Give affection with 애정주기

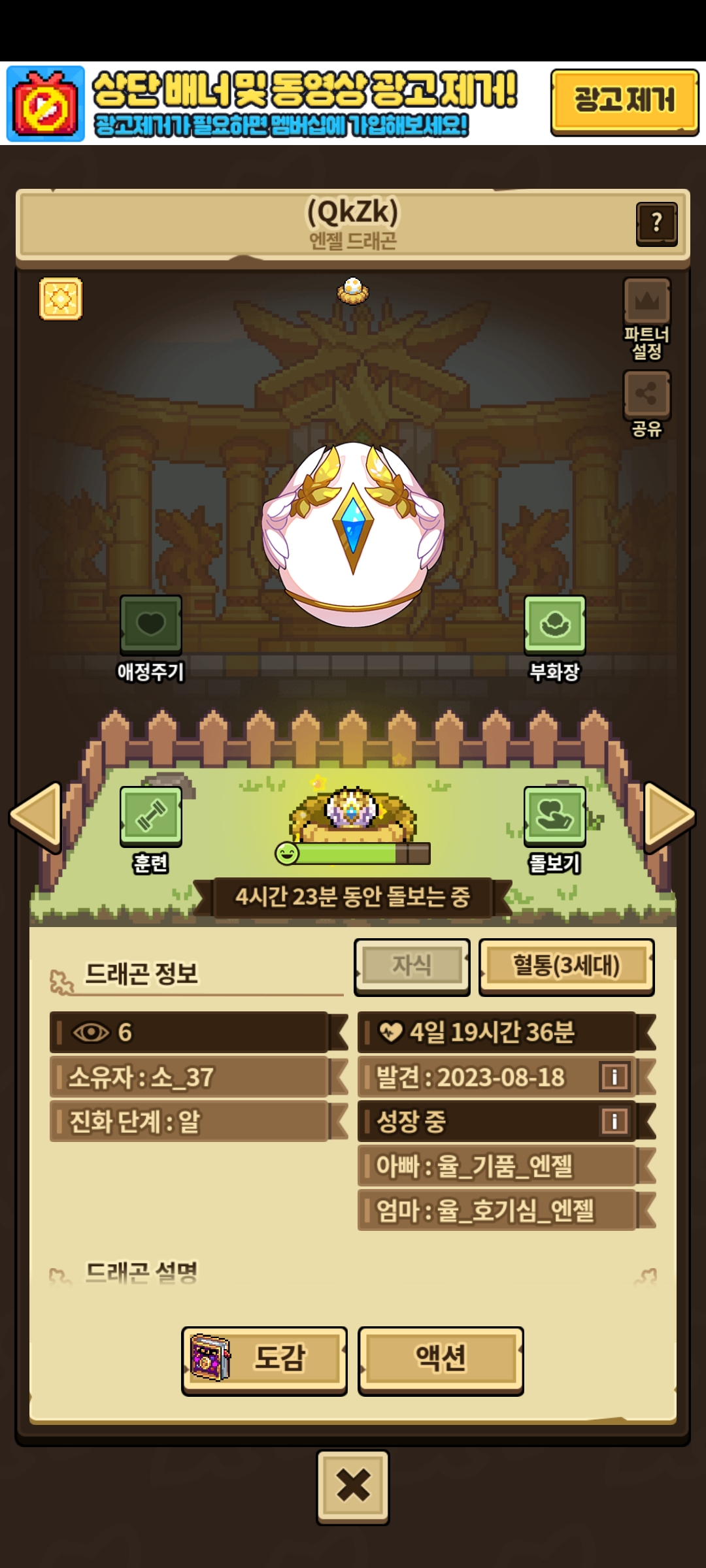click(150, 625)
